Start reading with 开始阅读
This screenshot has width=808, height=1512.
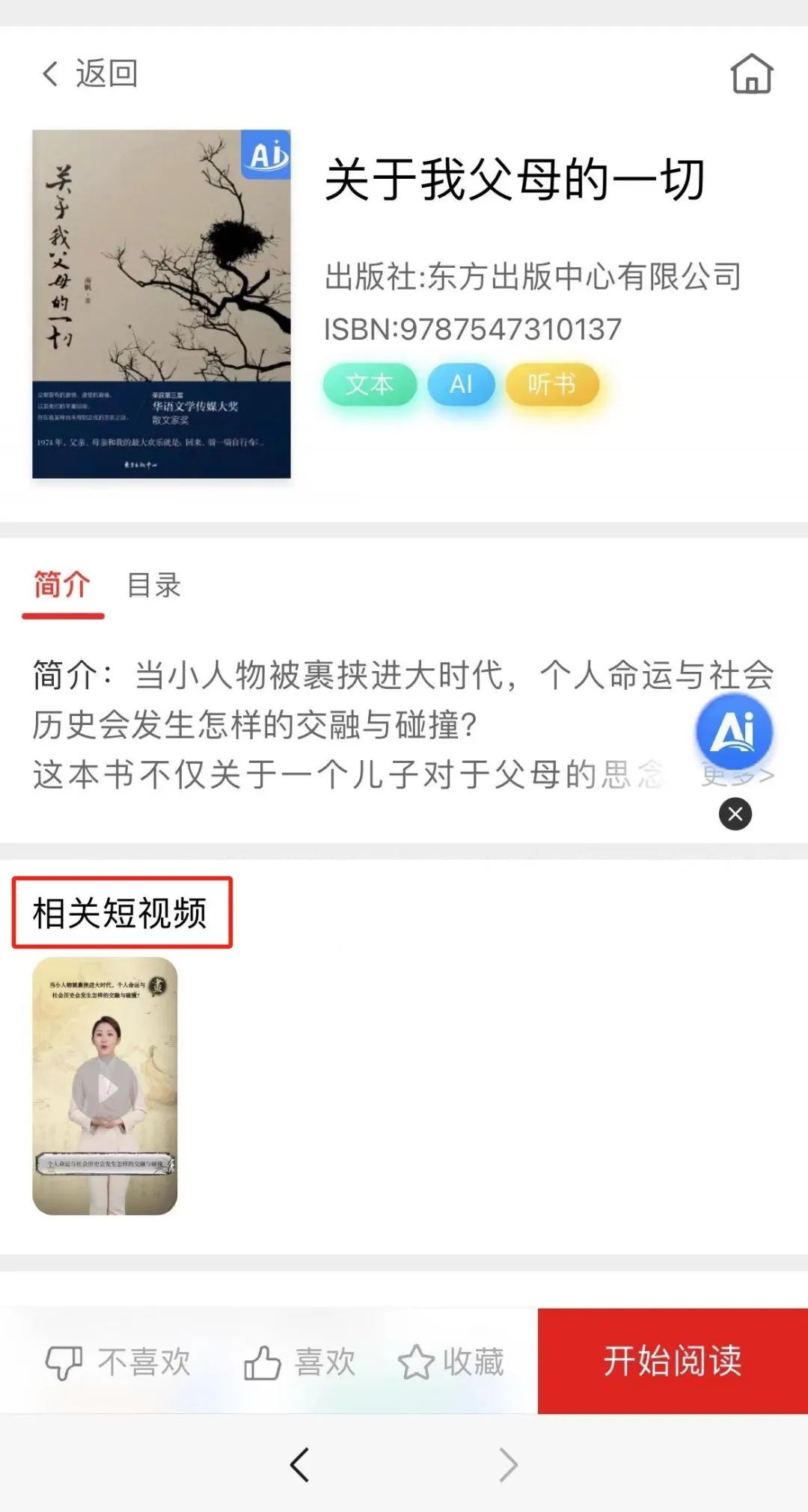pos(673,1361)
